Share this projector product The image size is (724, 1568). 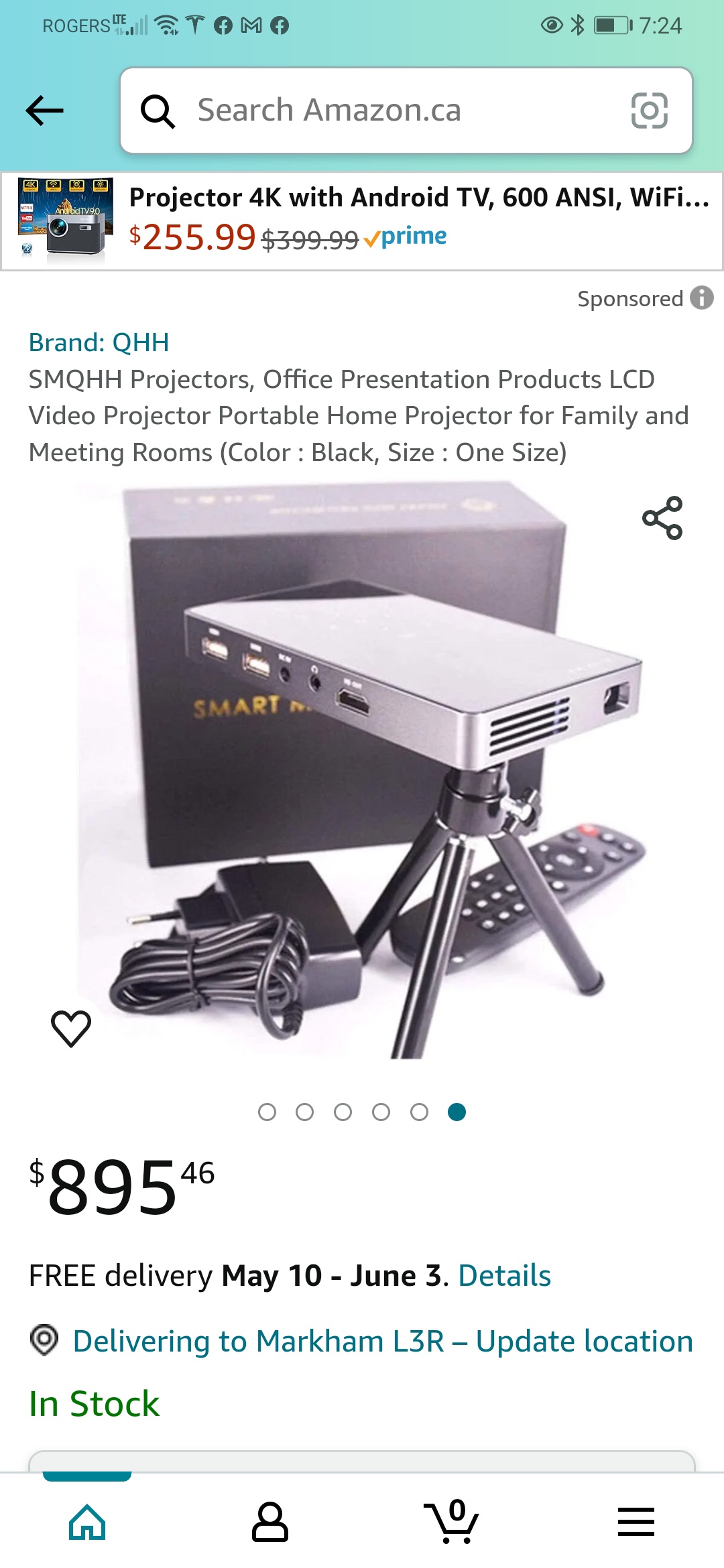coord(662,518)
